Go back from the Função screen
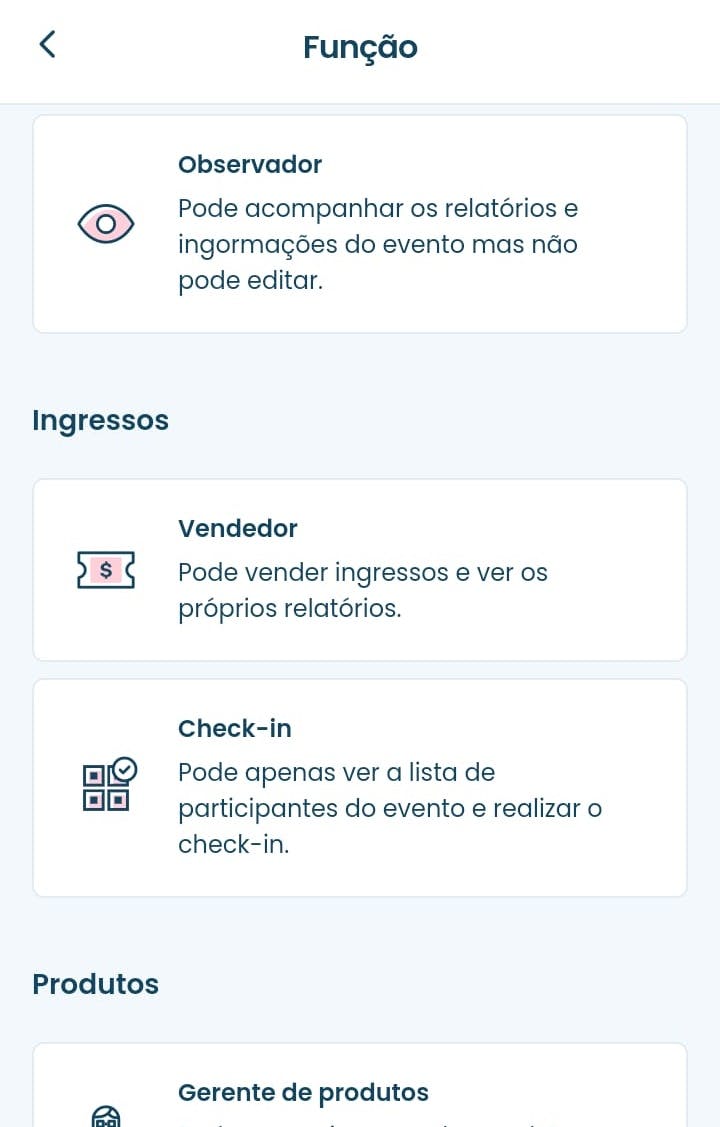Image resolution: width=720 pixels, height=1127 pixels. [x=46, y=45]
